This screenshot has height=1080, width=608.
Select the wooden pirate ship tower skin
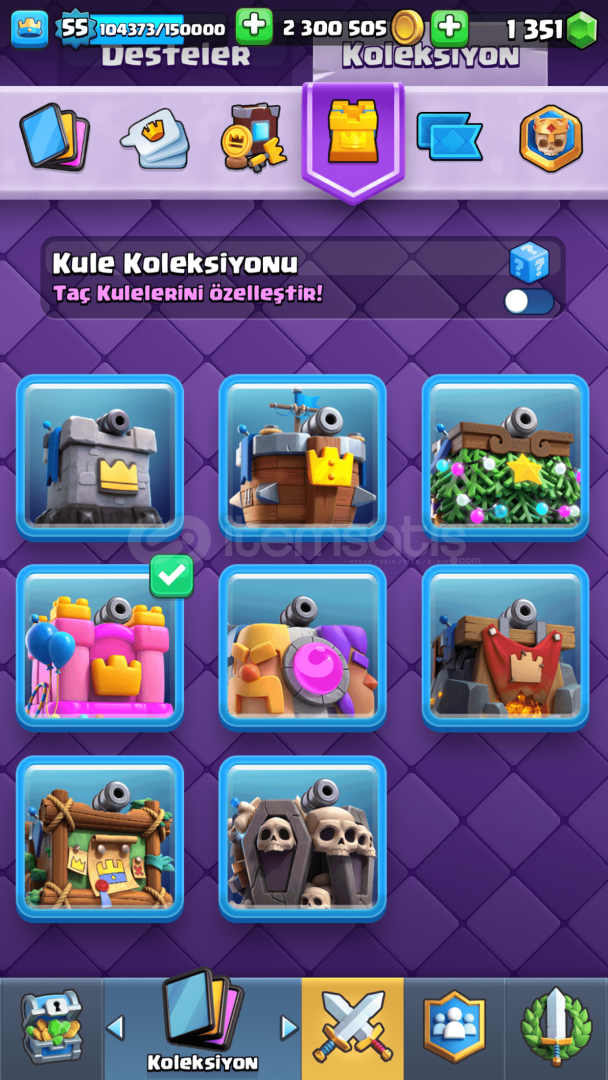pos(302,458)
